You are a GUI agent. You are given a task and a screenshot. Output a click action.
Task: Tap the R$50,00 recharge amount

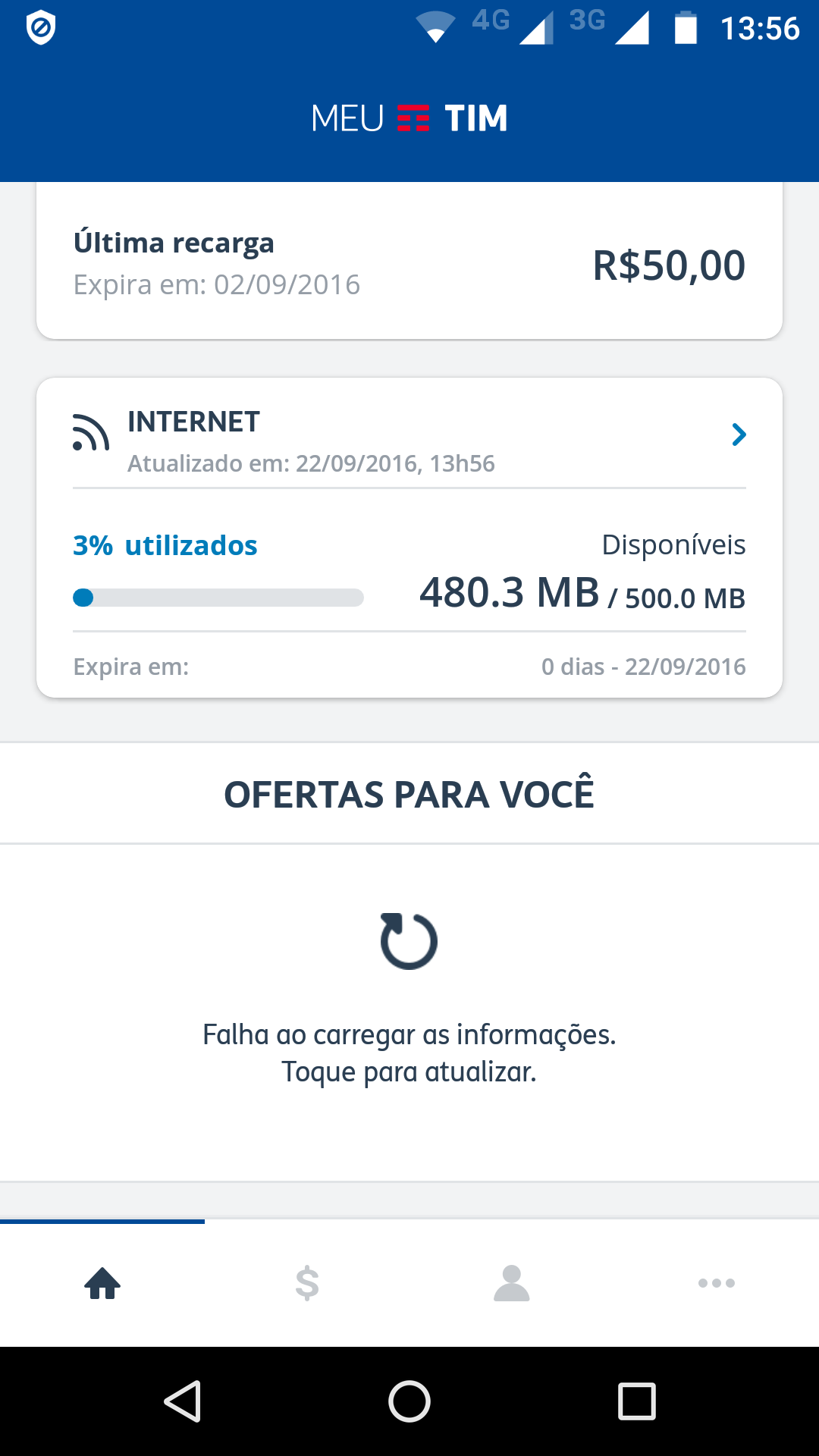(669, 265)
